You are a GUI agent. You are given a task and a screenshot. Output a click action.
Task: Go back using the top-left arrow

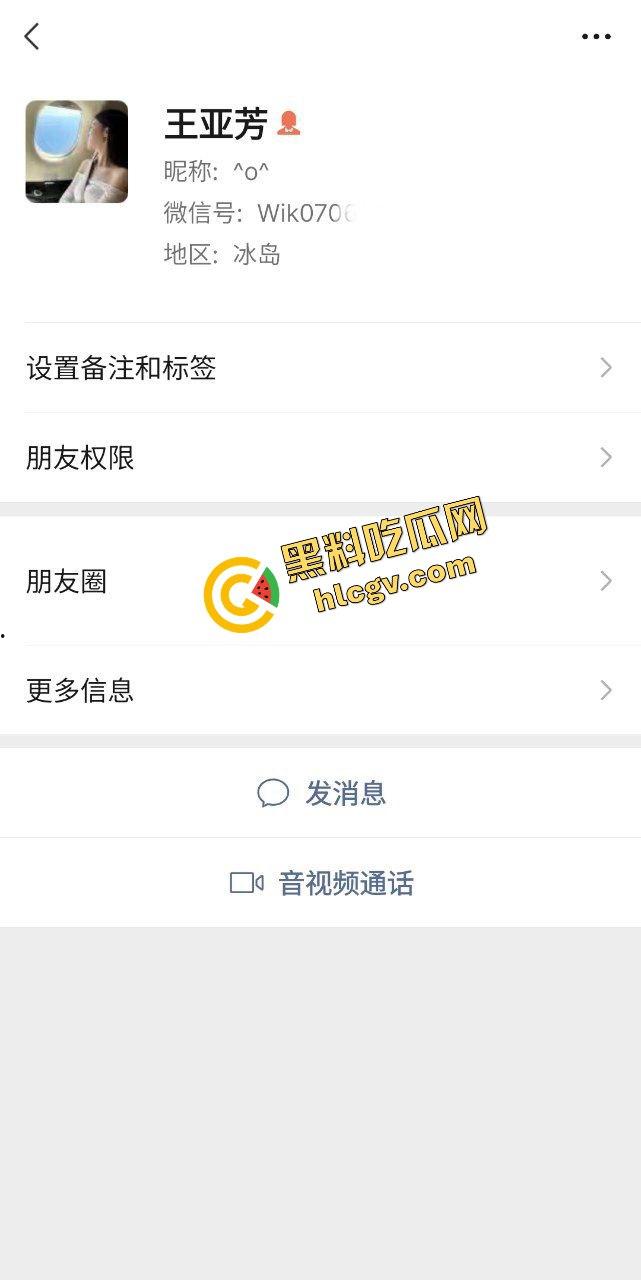[32, 37]
